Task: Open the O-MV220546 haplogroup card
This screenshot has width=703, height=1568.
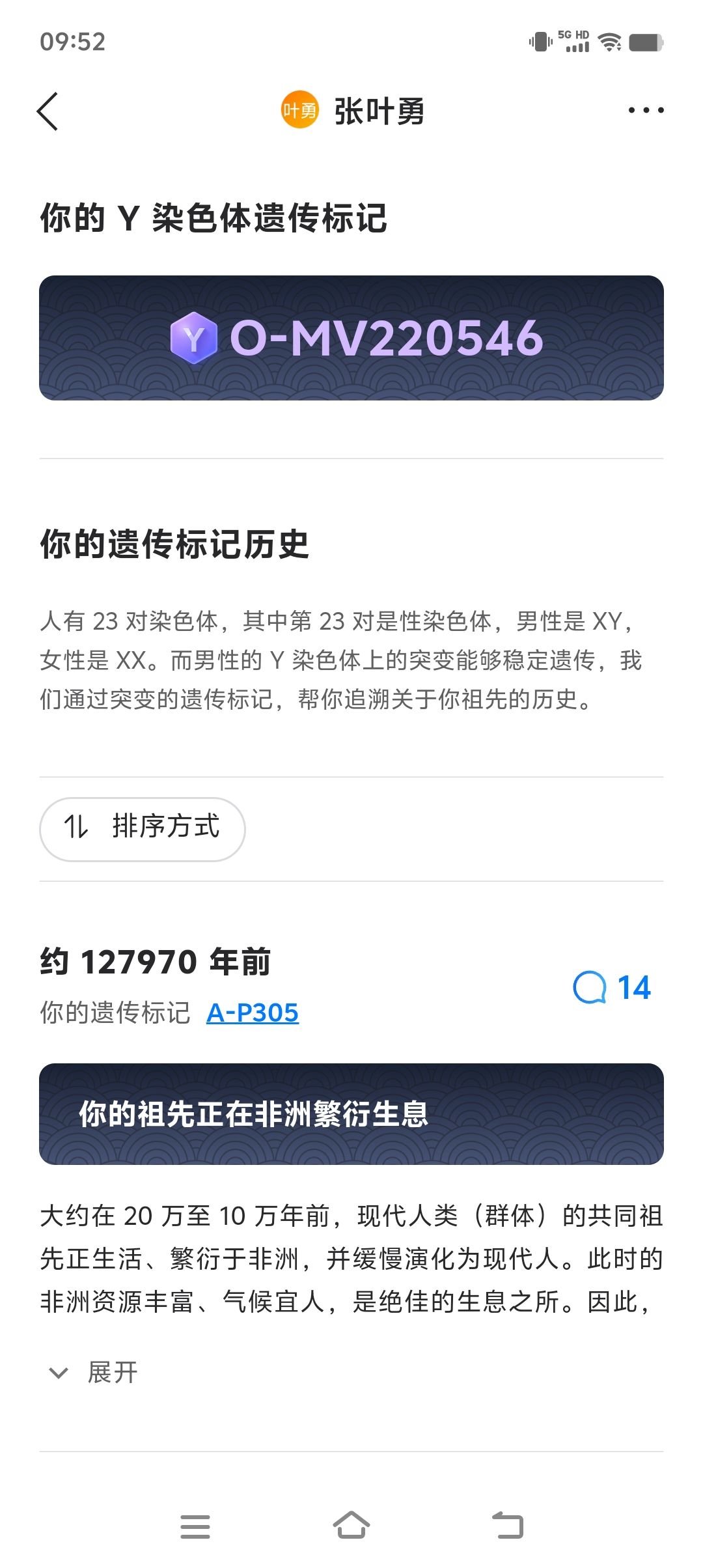Action: (x=351, y=338)
